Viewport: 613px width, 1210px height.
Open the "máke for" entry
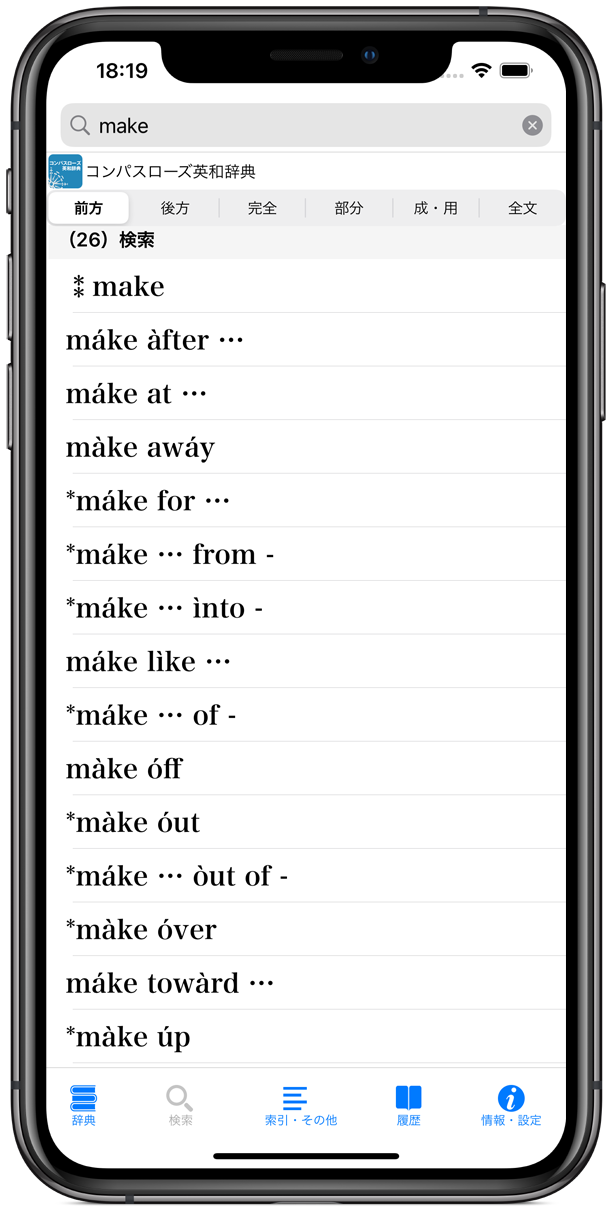pos(306,500)
